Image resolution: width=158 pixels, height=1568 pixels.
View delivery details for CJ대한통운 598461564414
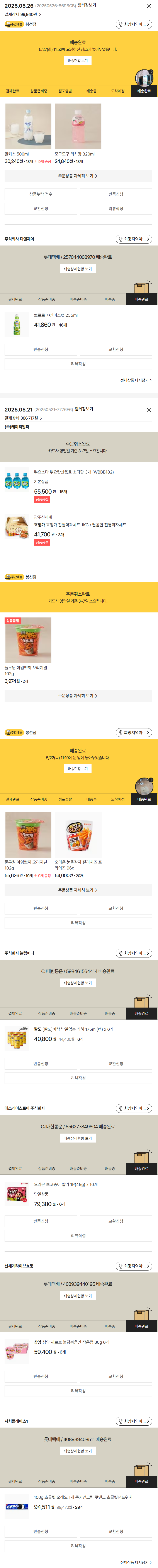[x=78, y=983]
